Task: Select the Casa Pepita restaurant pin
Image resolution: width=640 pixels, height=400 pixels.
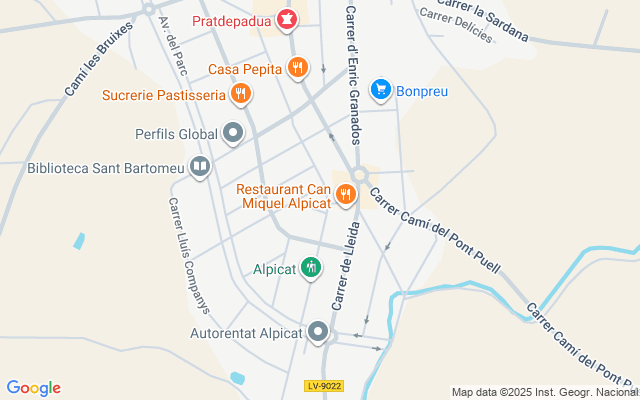Action: point(297,68)
